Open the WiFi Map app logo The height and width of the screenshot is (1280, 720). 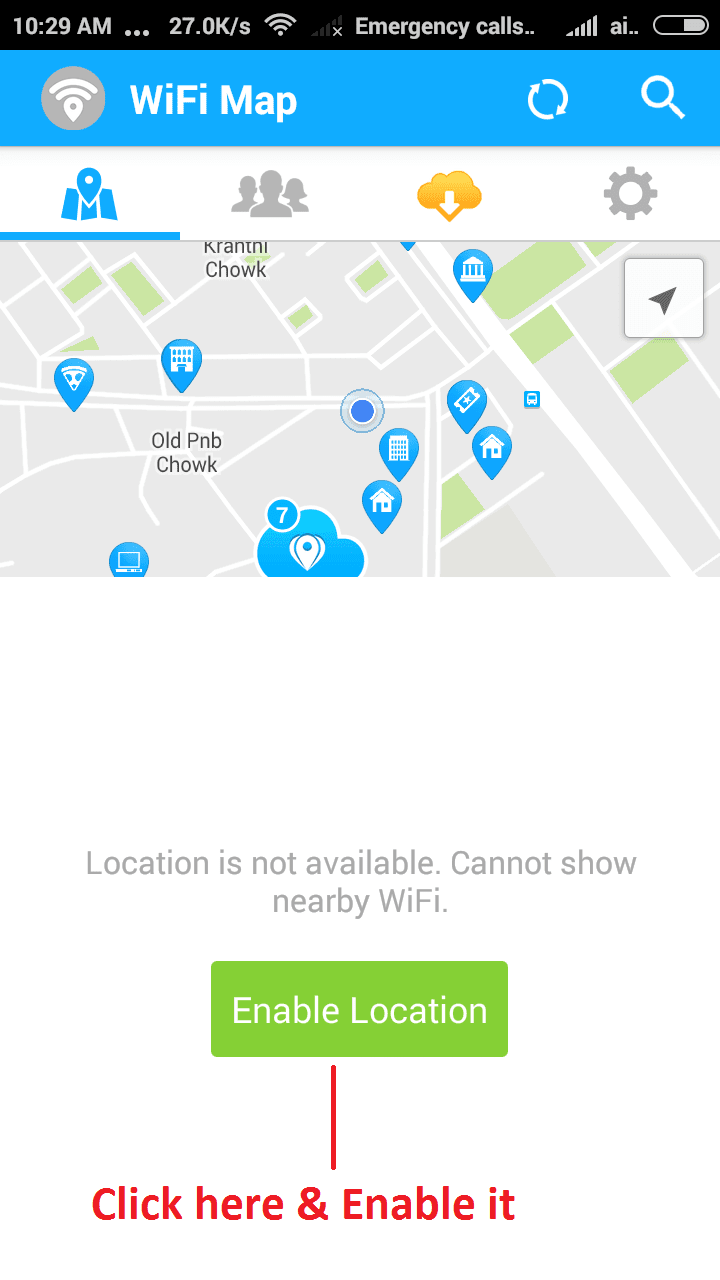pos(73,99)
